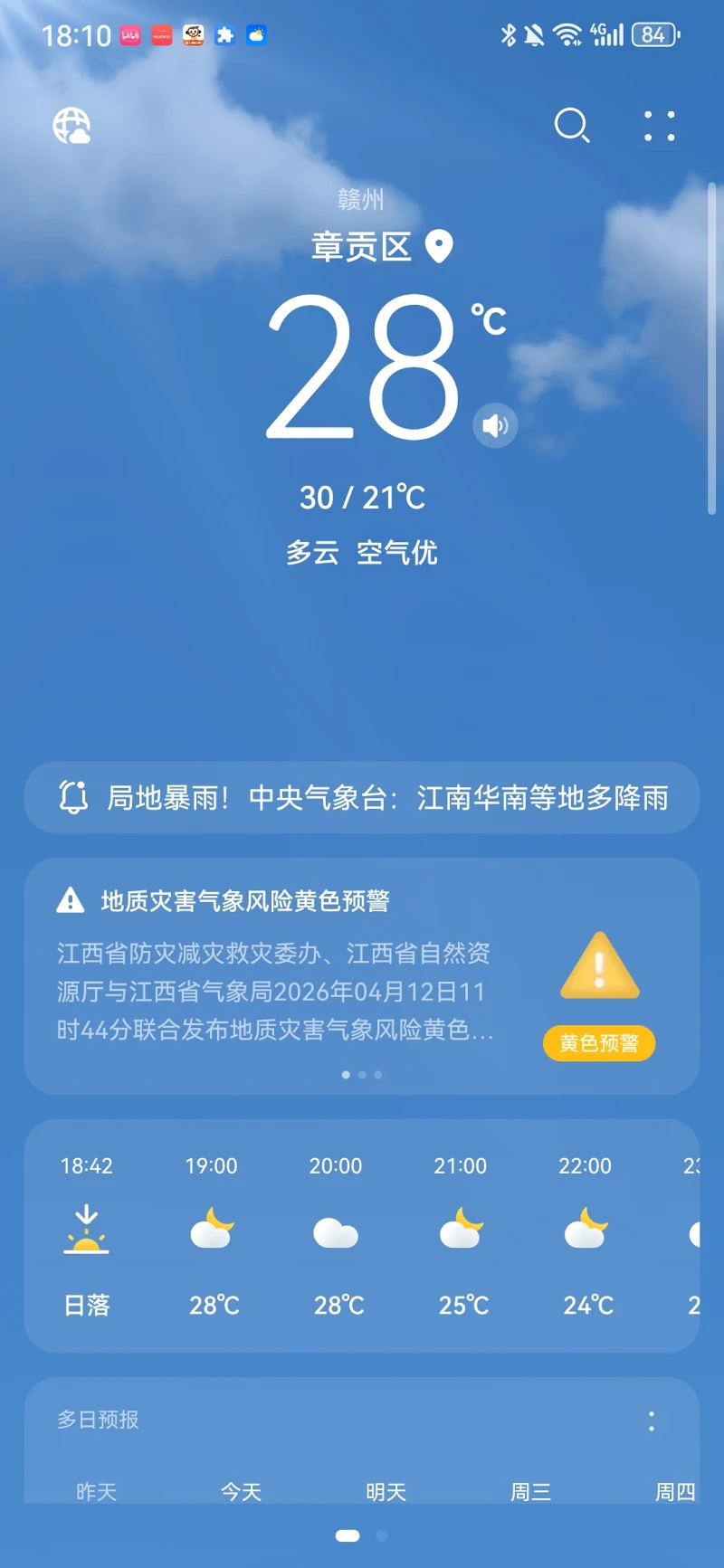724x1568 pixels.
Task: Tap the 章贡区 location name
Action: [362, 246]
